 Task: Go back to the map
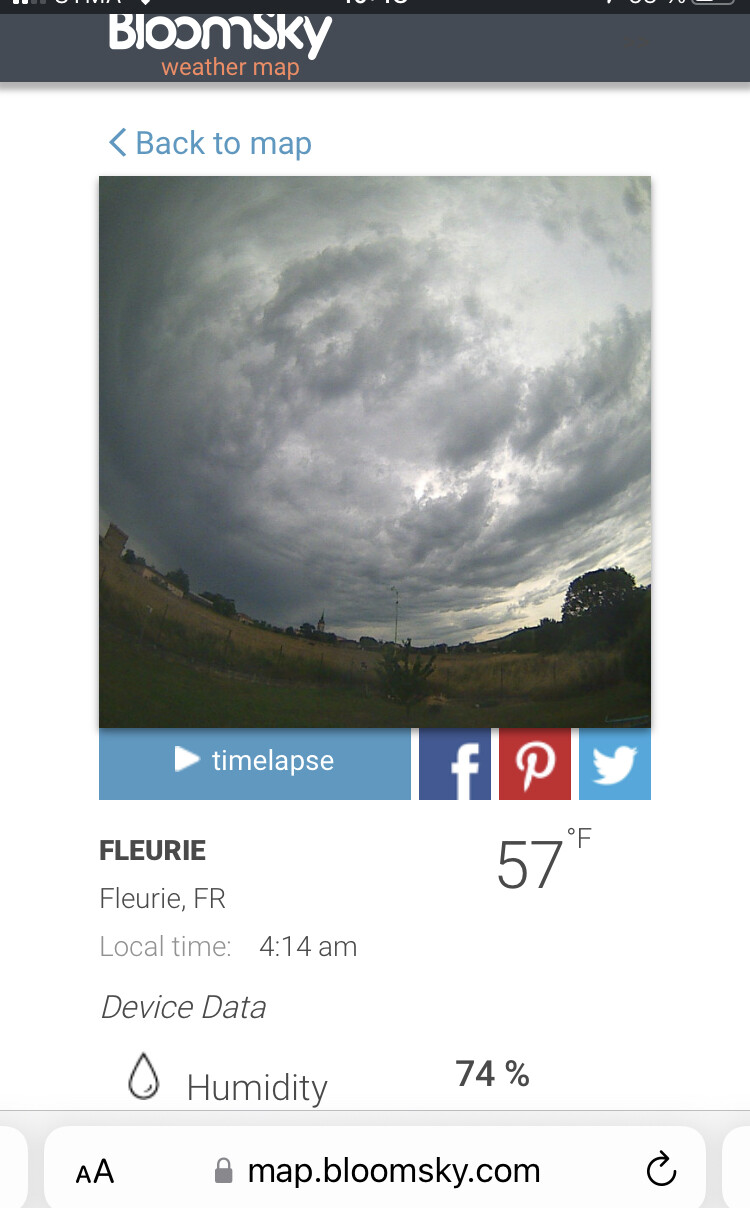(x=210, y=143)
